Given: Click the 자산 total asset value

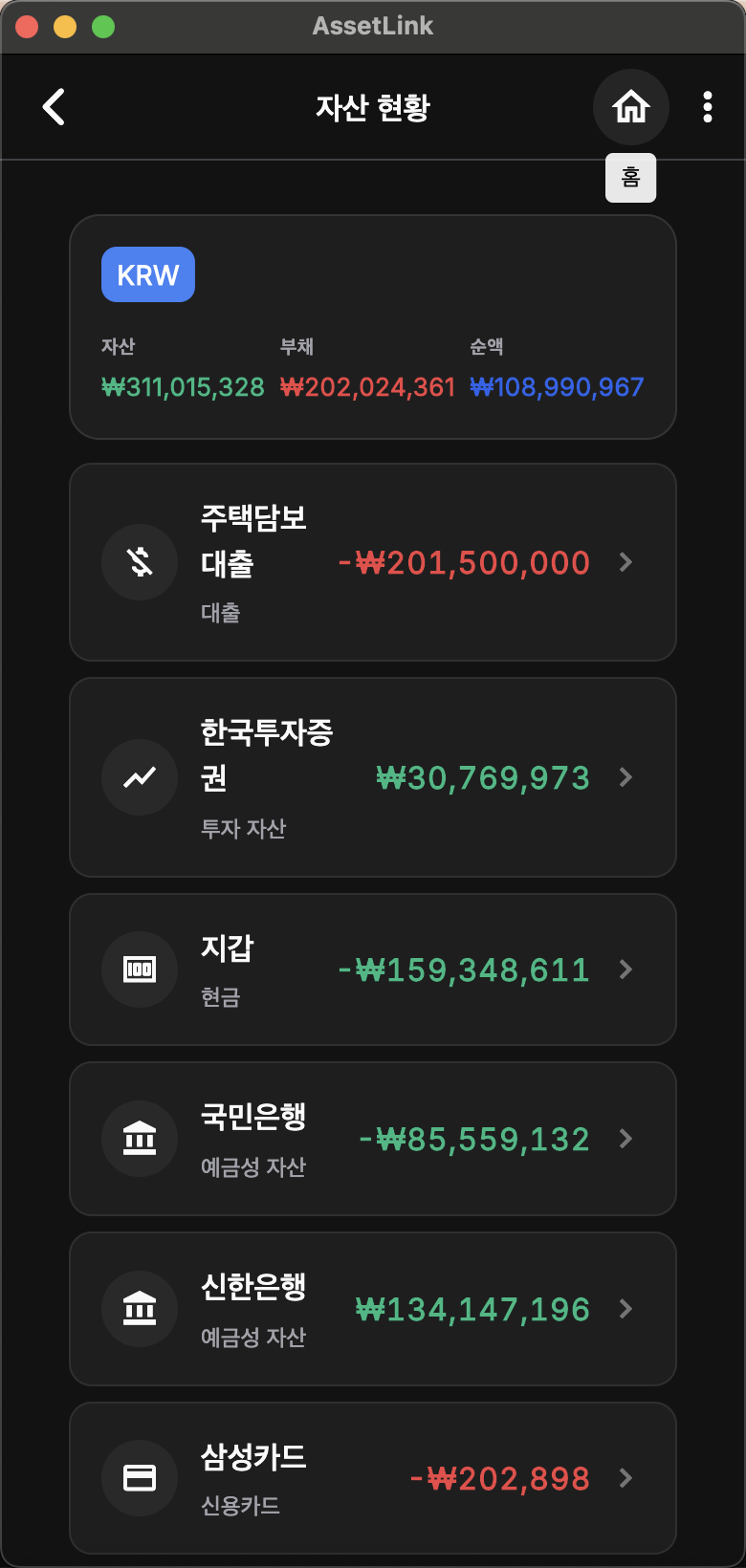Looking at the screenshot, I should point(183,387).
